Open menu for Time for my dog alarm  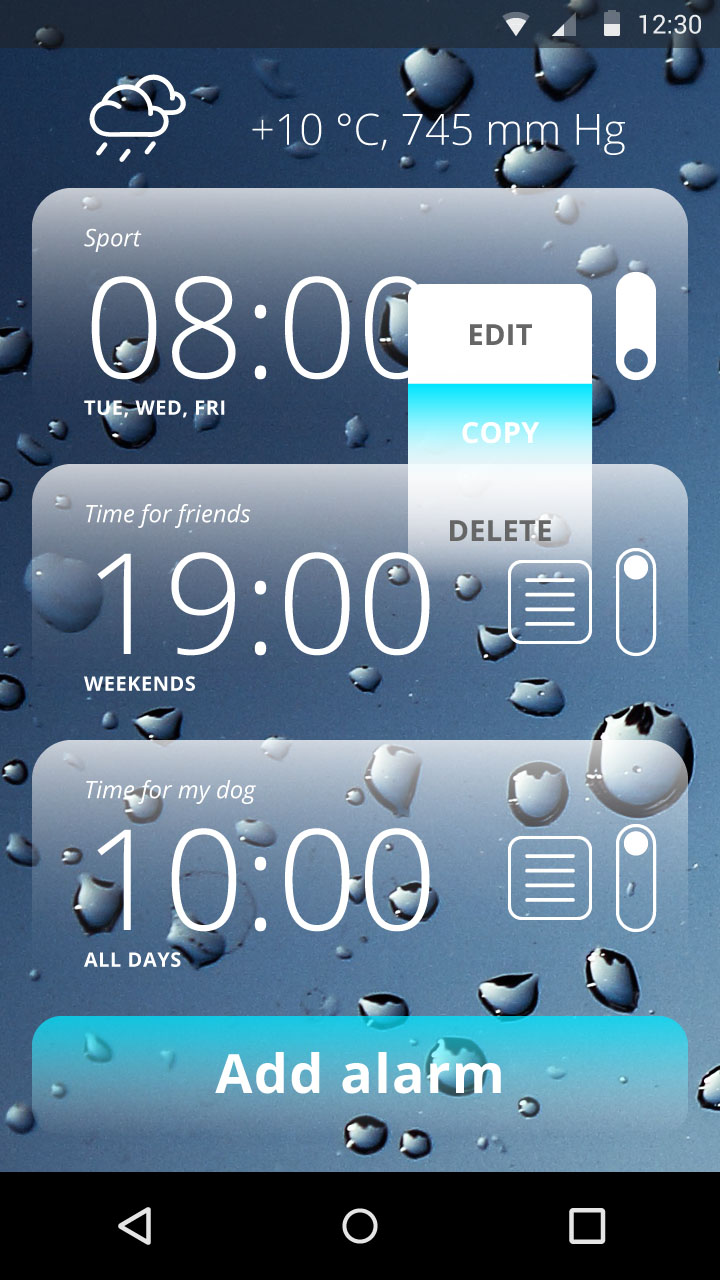tap(549, 878)
